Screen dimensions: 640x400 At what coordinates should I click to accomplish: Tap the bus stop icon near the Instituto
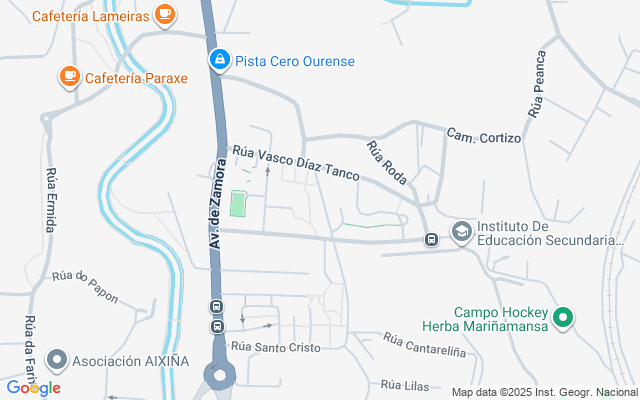[x=431, y=239]
